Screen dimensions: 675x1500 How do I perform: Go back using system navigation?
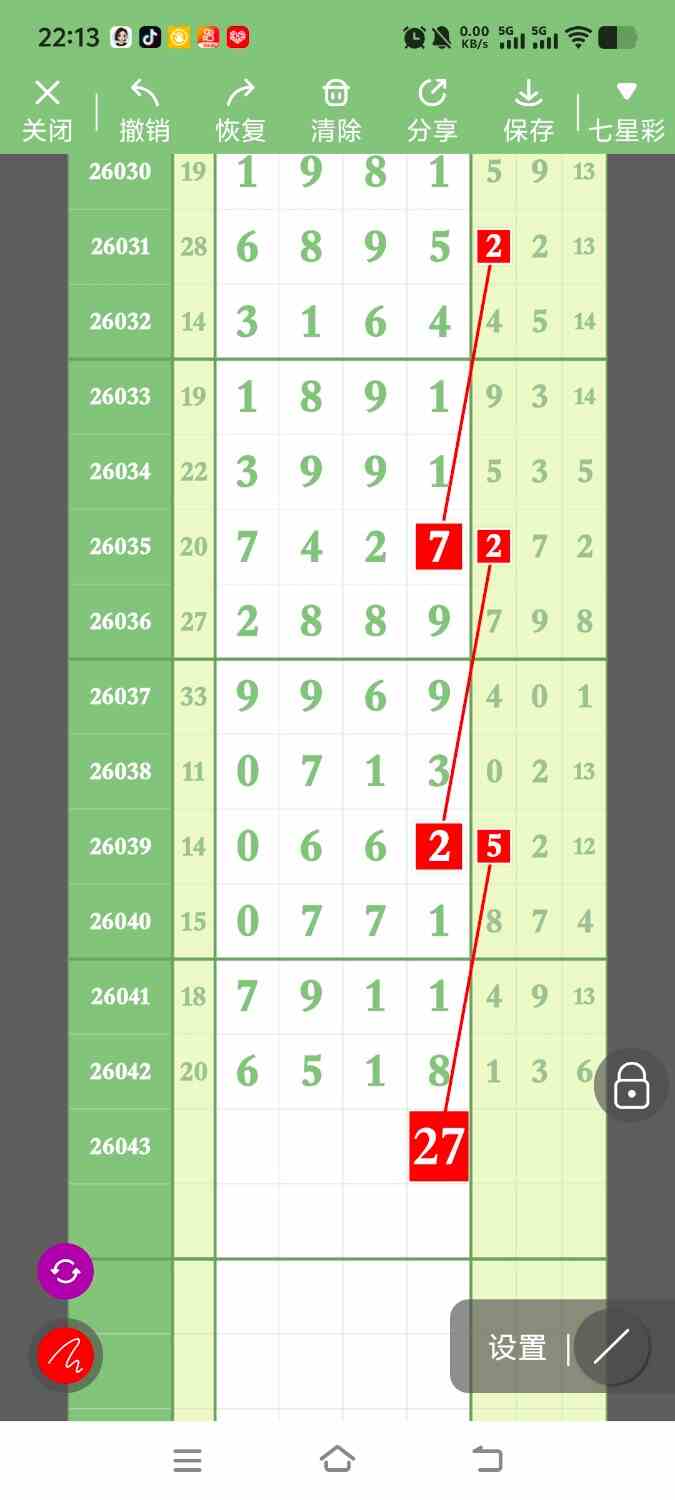click(x=487, y=1460)
